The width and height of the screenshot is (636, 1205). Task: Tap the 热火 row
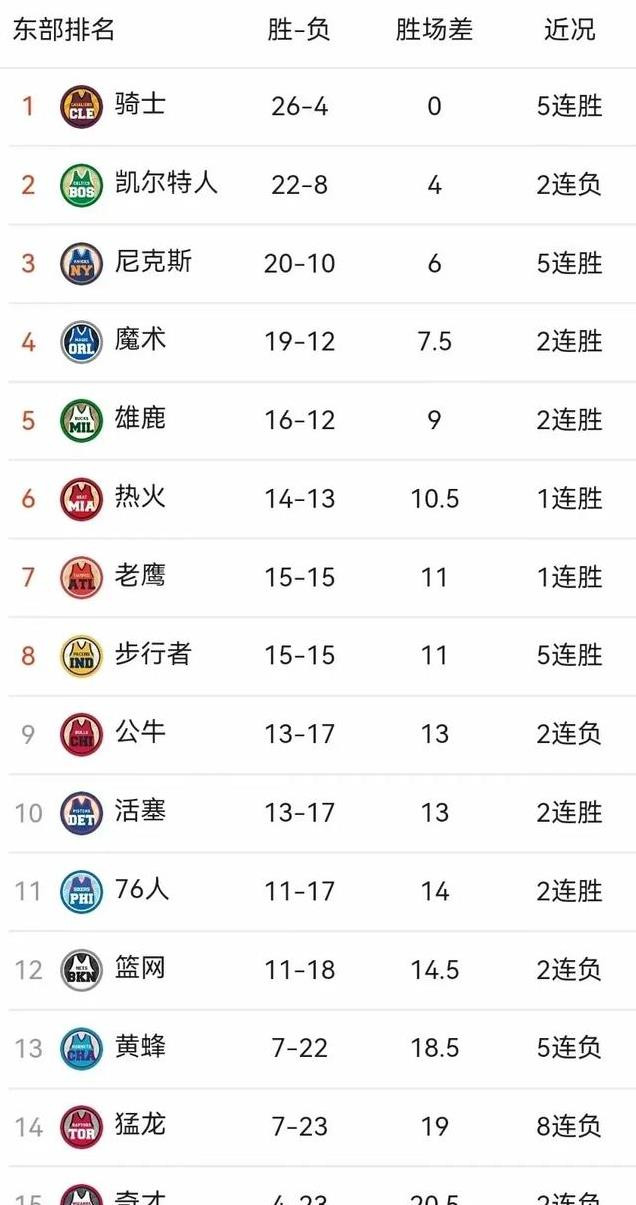click(x=318, y=499)
